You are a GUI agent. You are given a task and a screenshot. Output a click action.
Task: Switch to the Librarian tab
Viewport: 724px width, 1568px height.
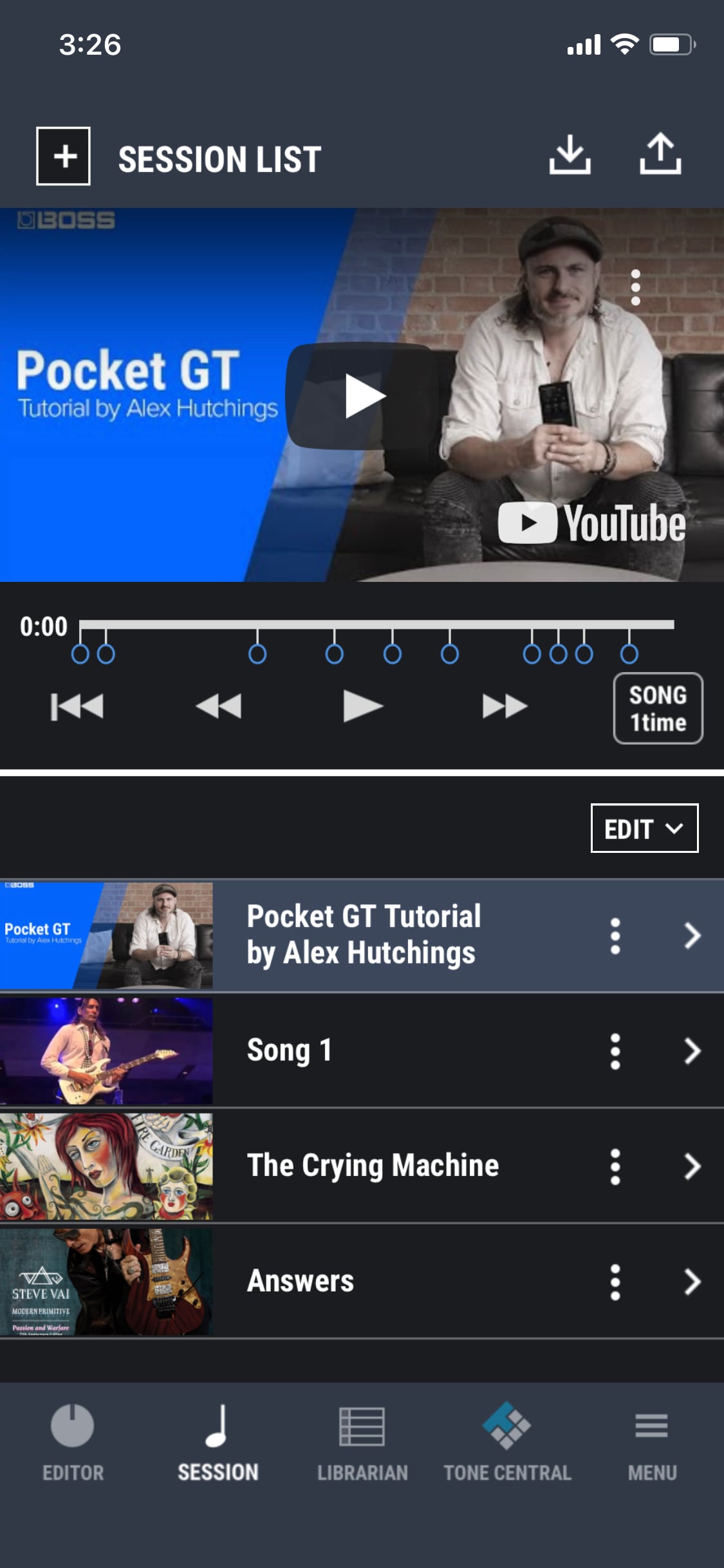pos(362,1444)
